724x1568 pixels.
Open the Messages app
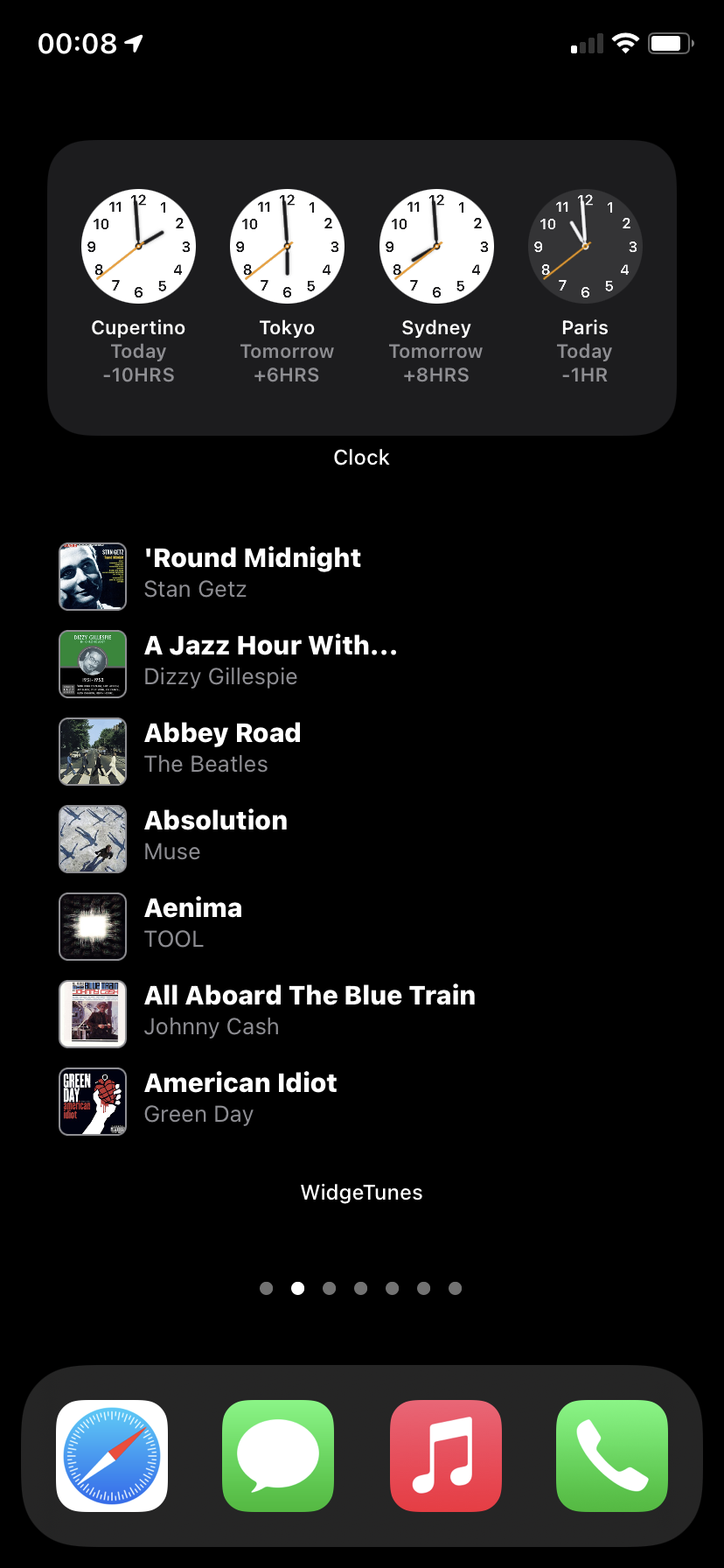[278, 1456]
